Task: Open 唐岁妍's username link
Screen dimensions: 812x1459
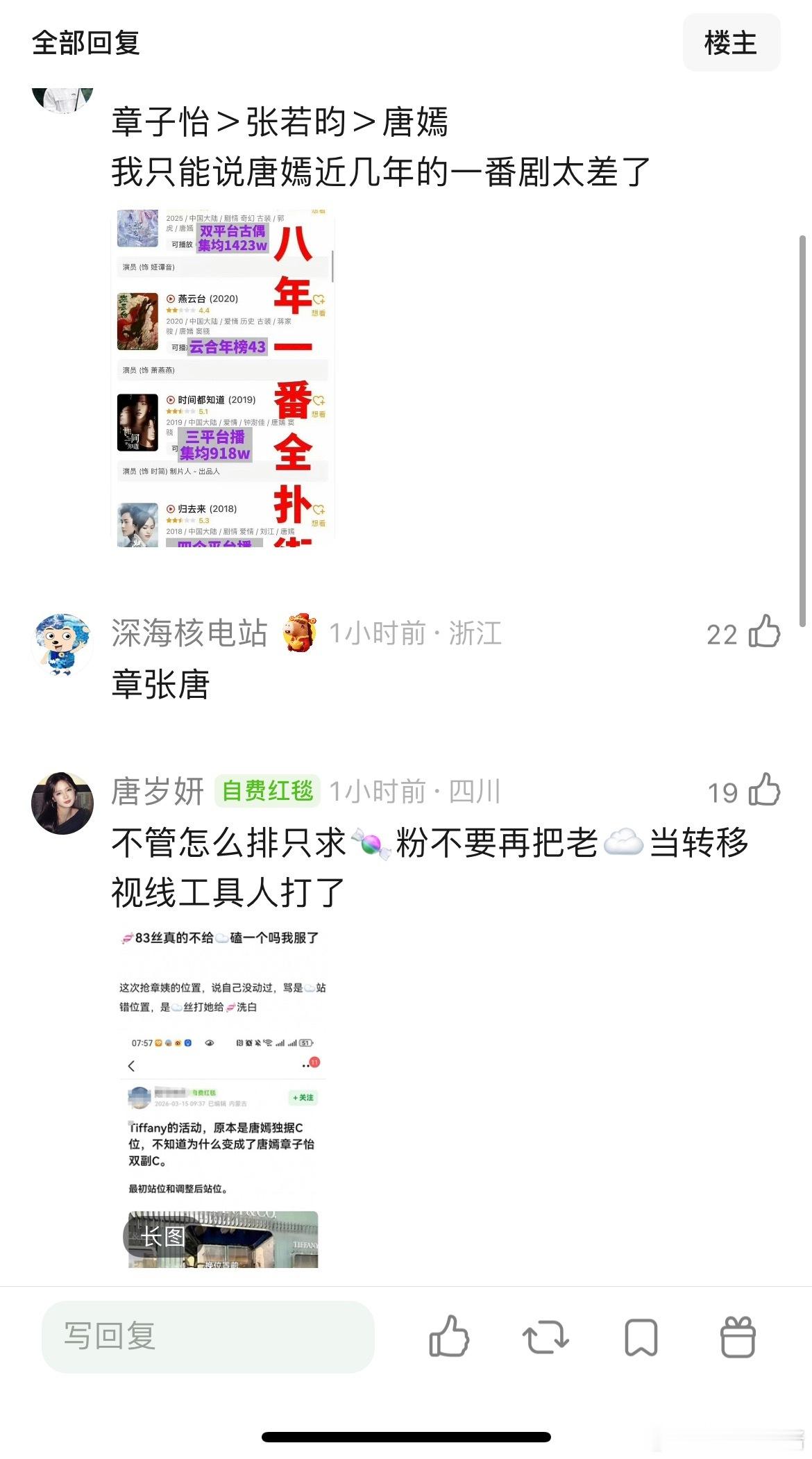Action: 159,790
